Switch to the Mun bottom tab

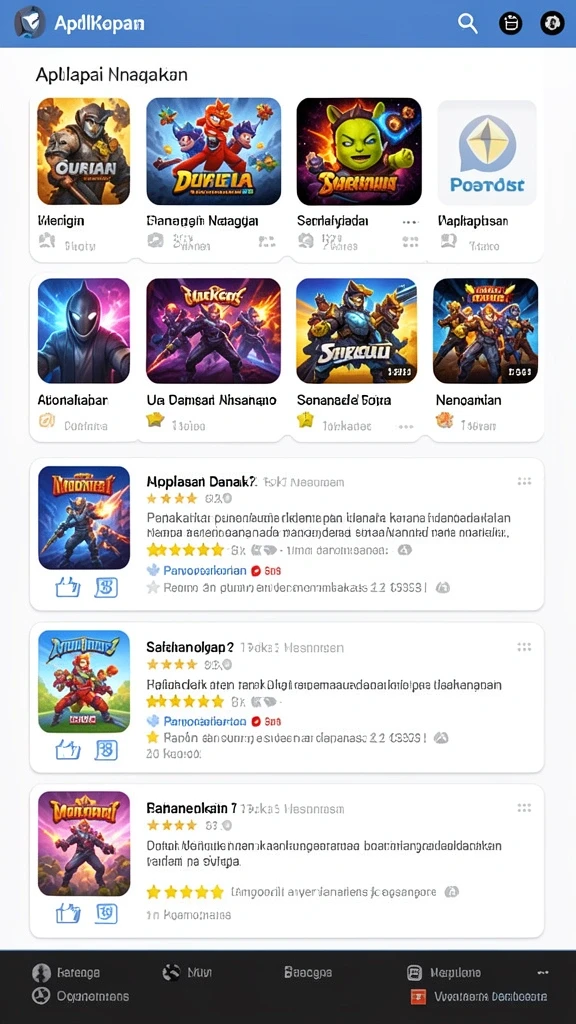187,972
